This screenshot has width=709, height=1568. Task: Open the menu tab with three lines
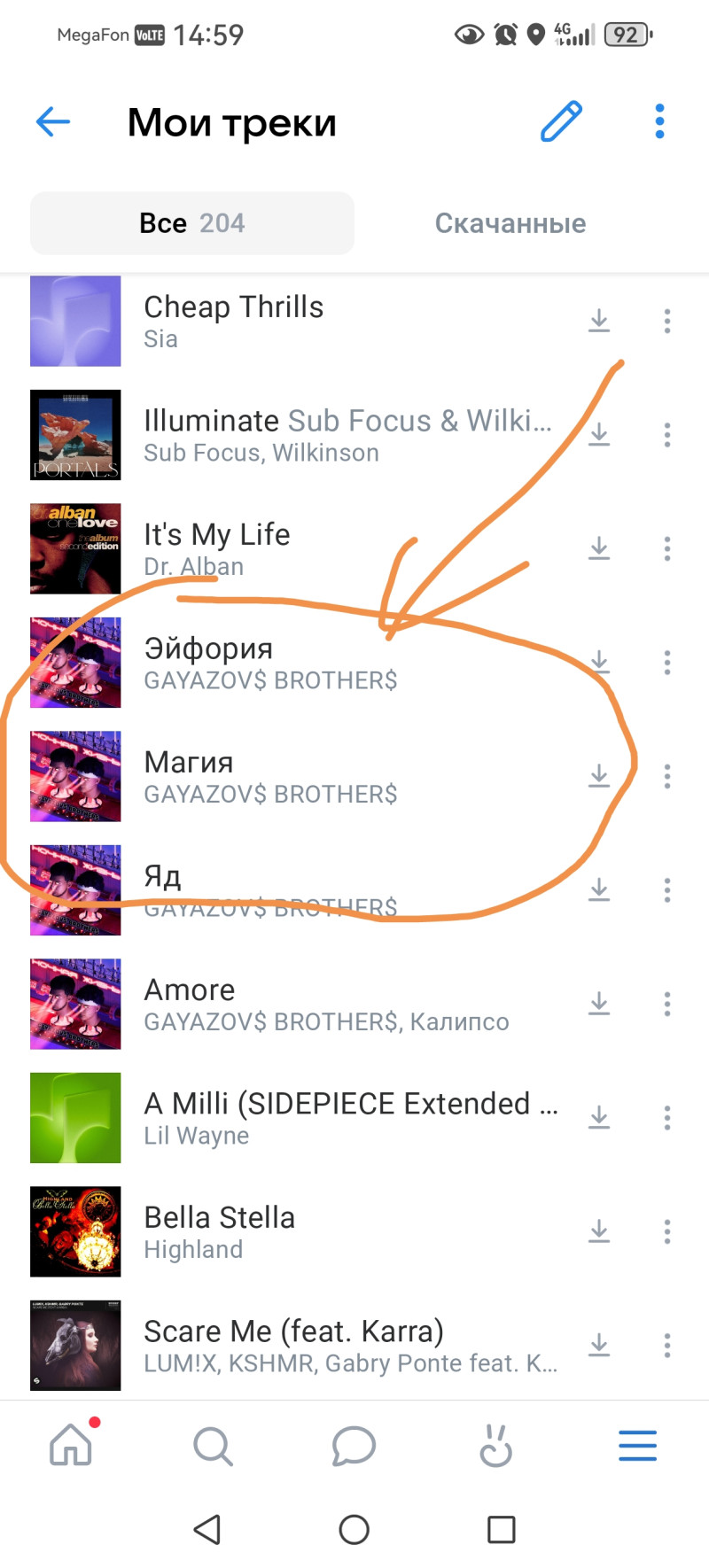(x=637, y=1447)
